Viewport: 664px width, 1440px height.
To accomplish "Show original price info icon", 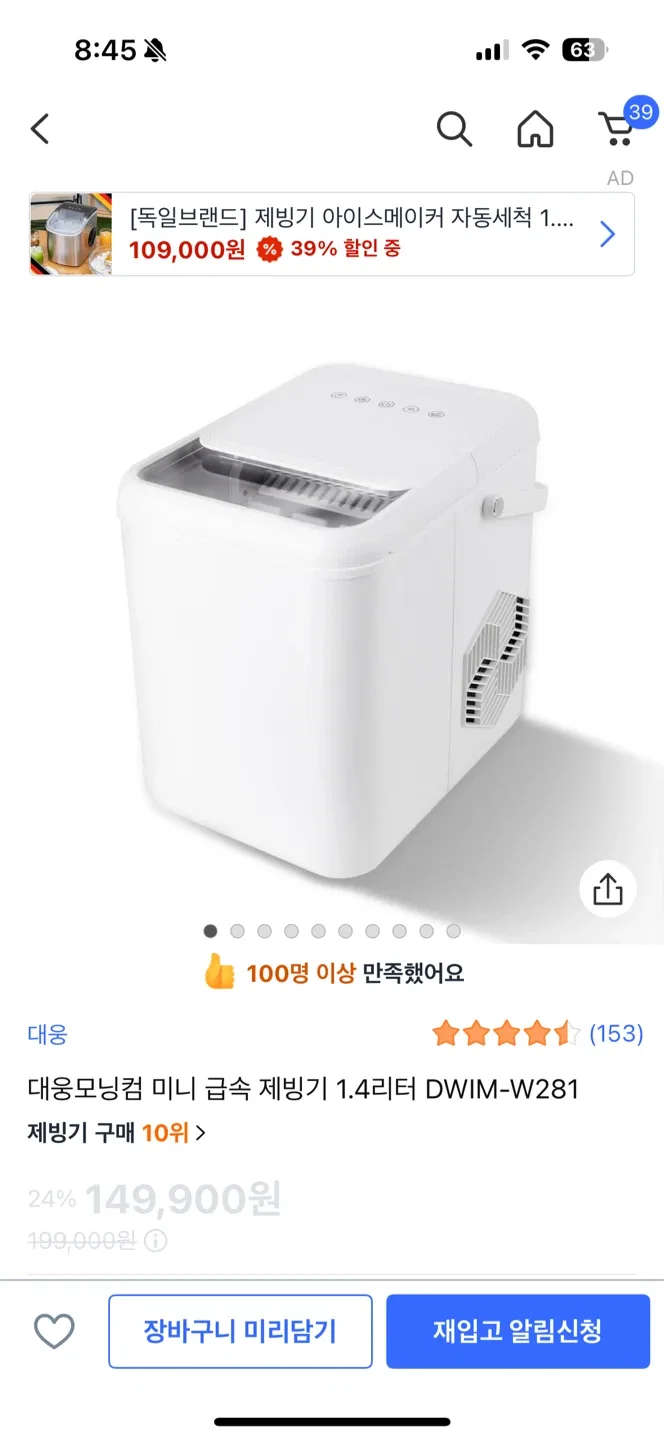I will (155, 1241).
